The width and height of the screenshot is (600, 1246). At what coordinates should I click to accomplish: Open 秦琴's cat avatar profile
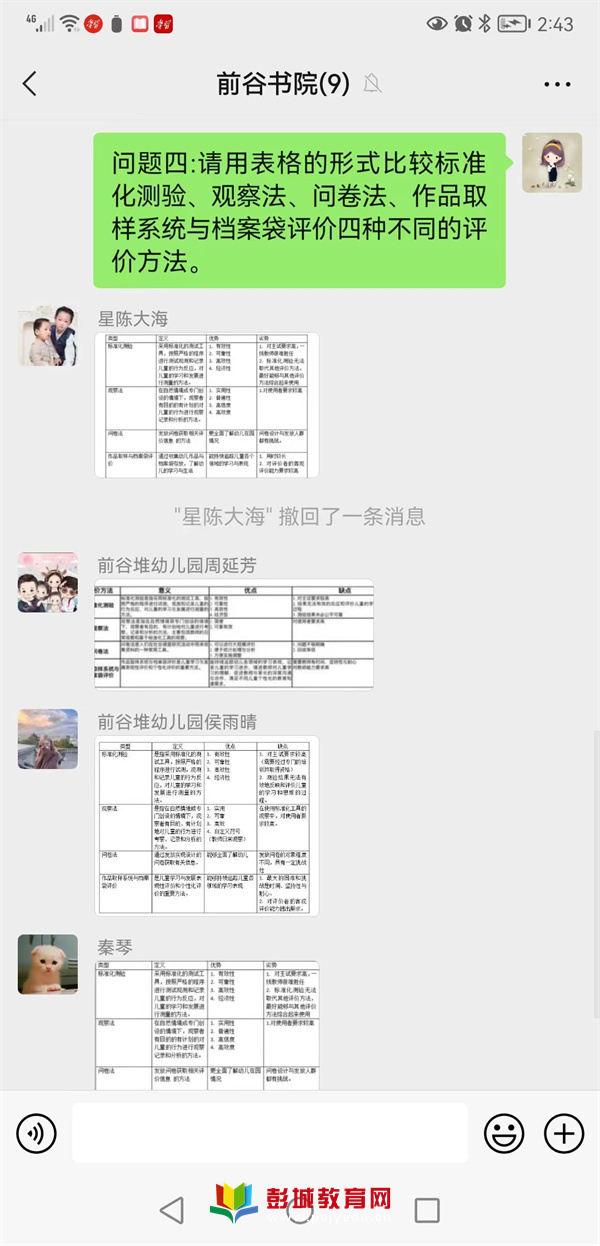click(x=48, y=964)
